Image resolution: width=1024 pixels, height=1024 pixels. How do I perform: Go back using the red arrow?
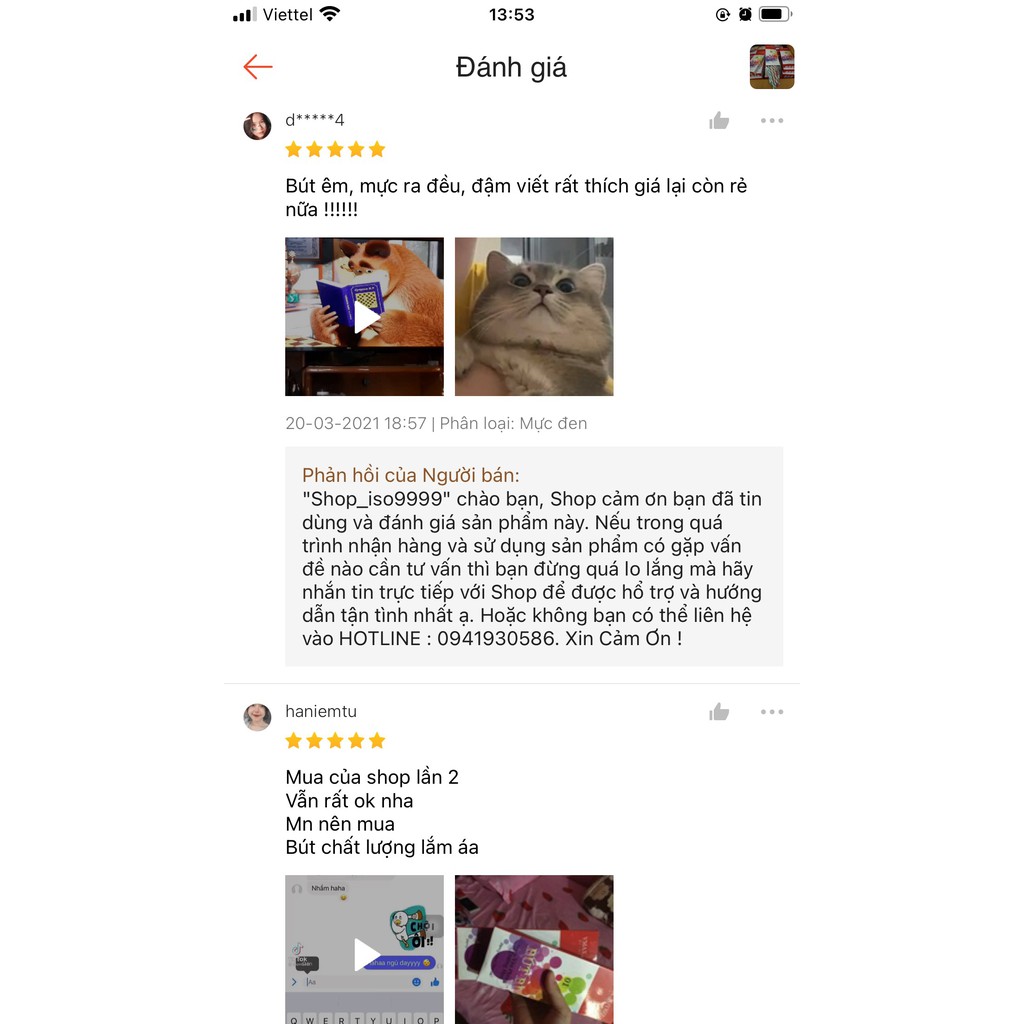(258, 67)
